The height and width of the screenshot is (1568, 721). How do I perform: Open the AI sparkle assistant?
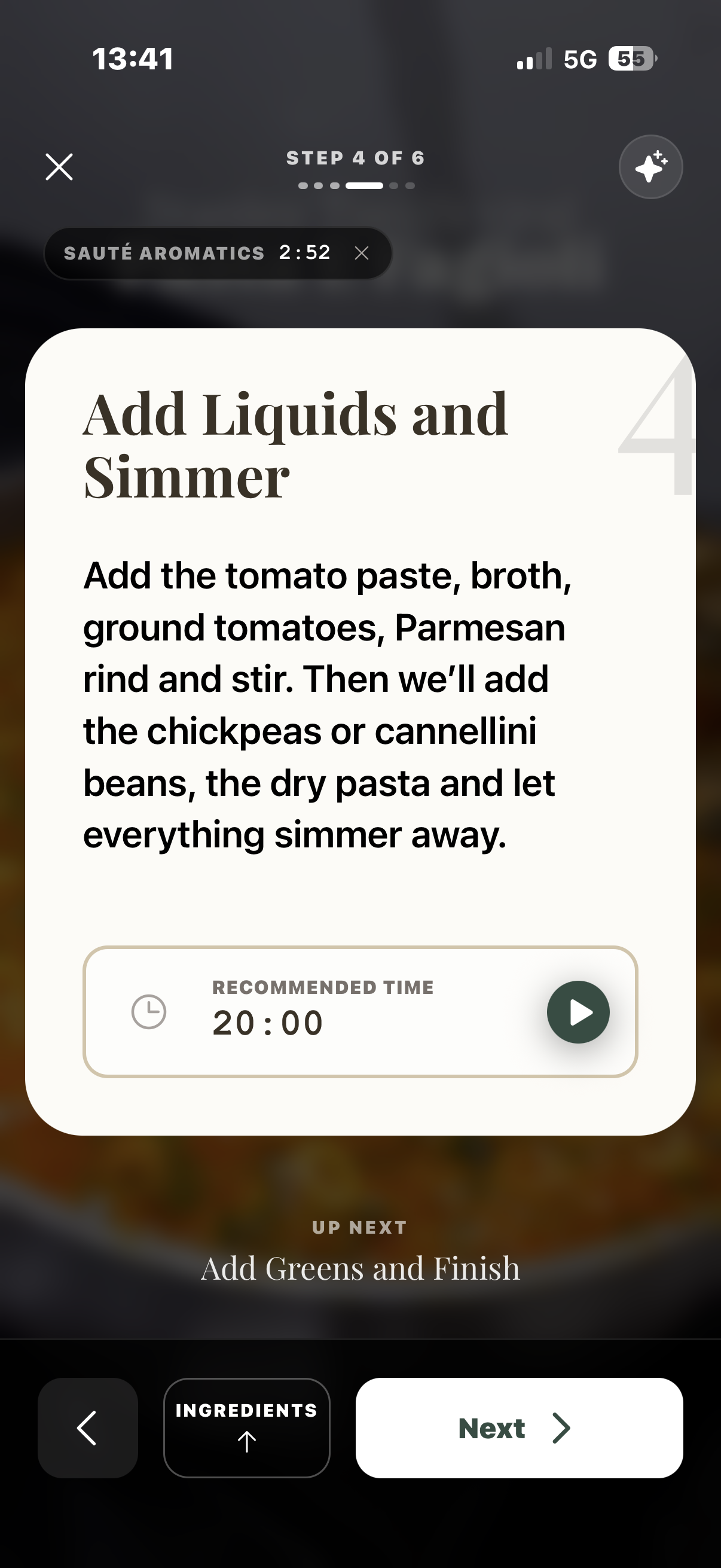click(x=650, y=167)
